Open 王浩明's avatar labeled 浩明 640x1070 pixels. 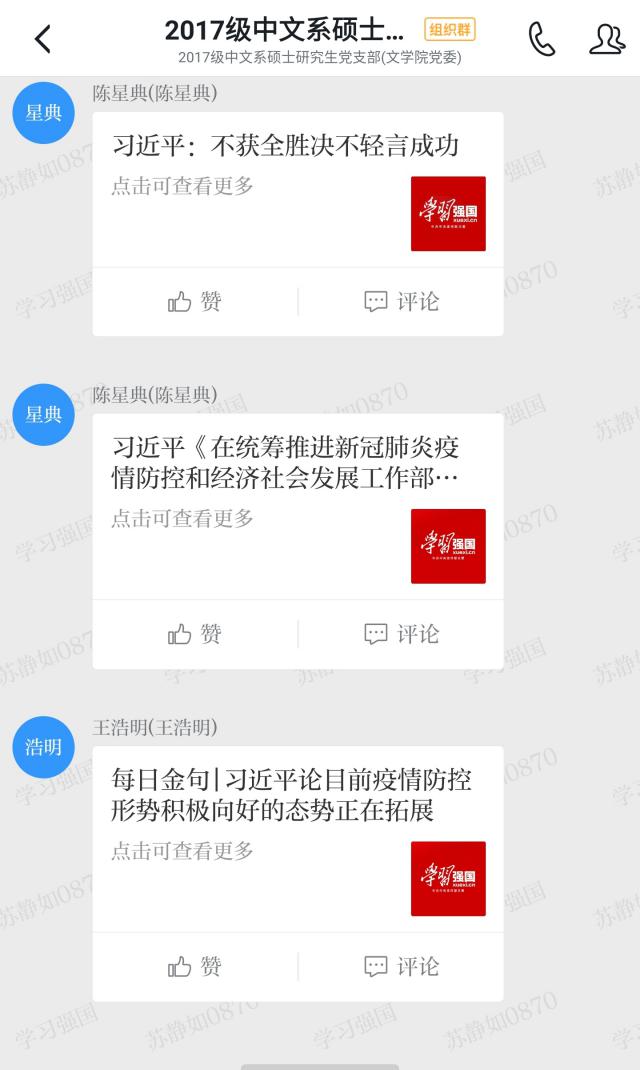(43, 747)
